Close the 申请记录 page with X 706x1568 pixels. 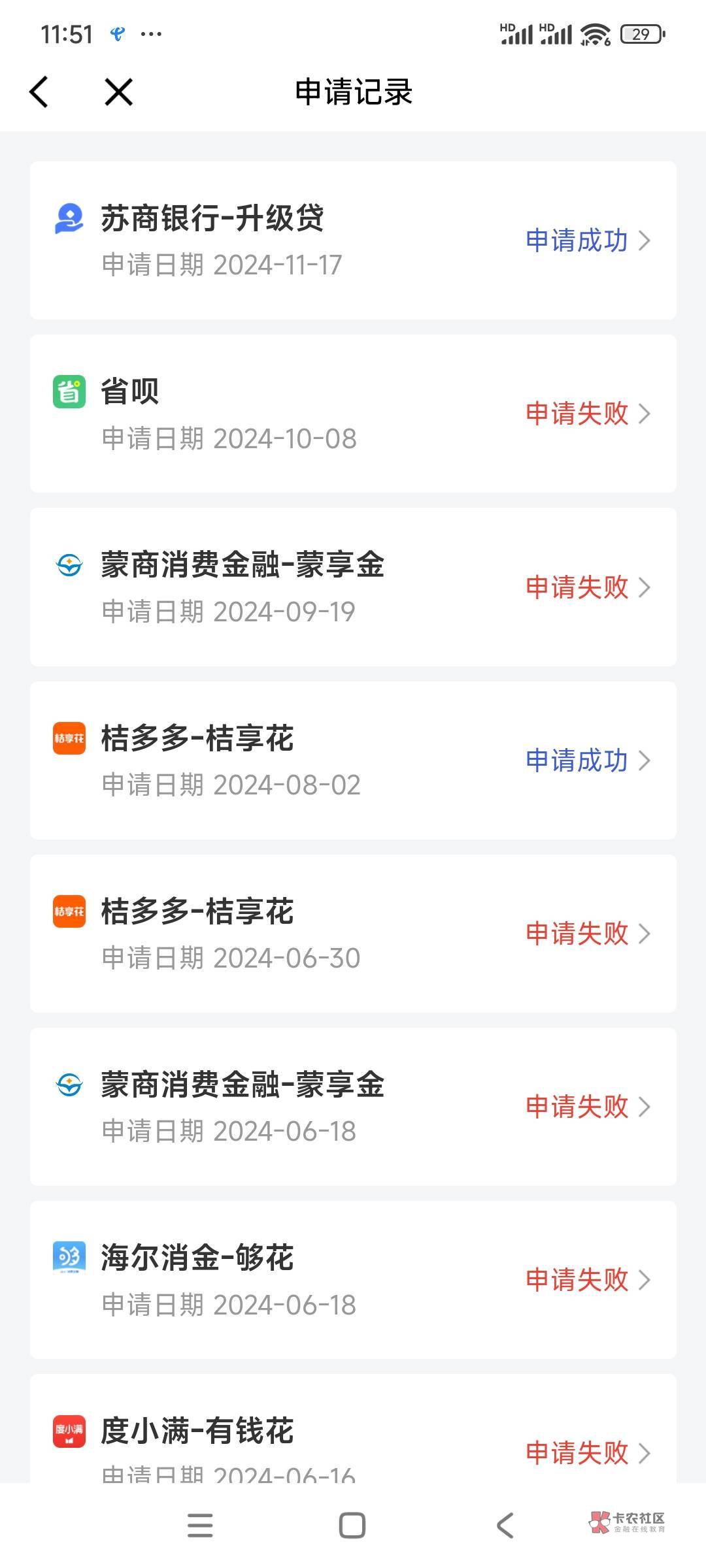pos(118,91)
